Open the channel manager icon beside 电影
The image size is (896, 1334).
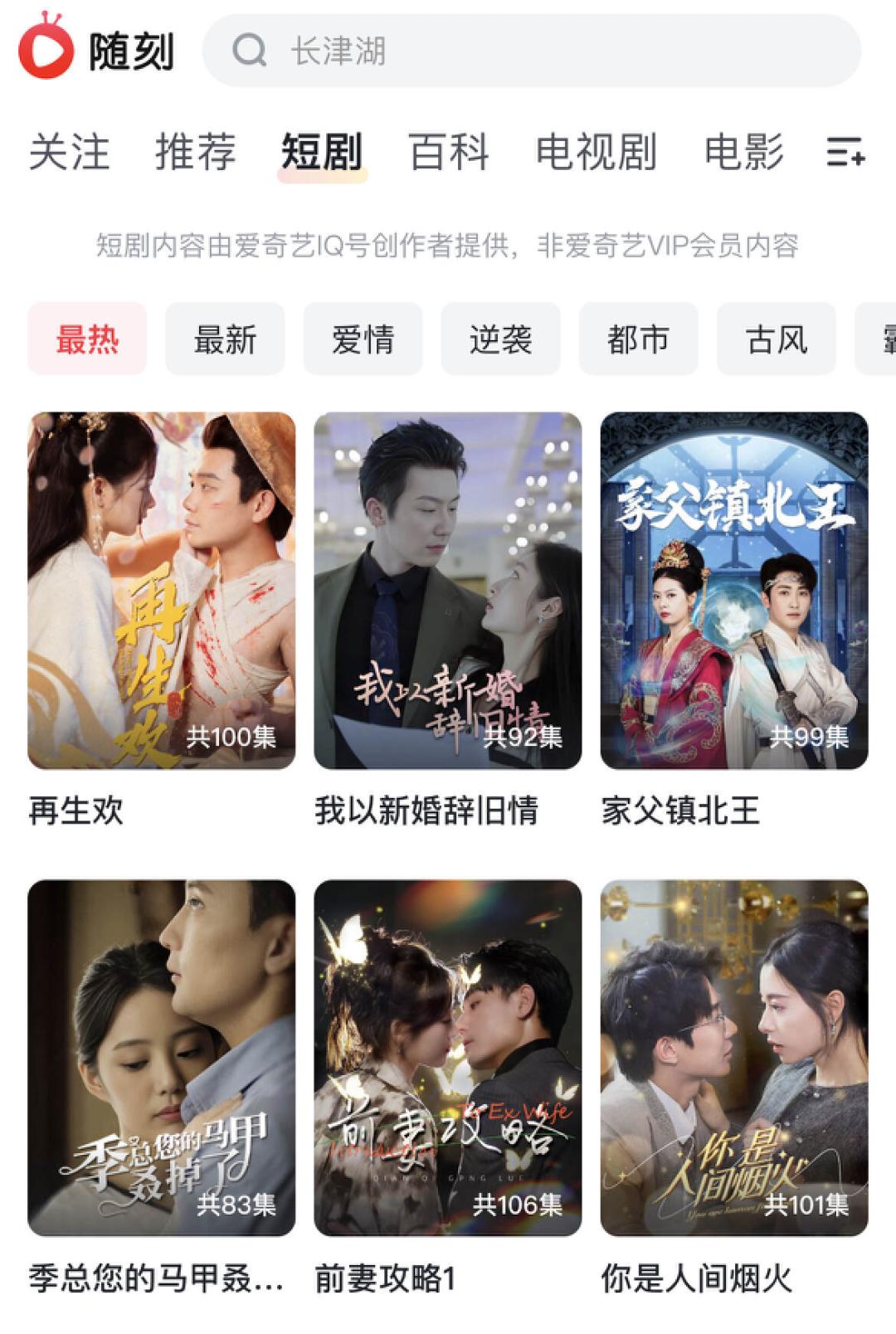coord(845,153)
